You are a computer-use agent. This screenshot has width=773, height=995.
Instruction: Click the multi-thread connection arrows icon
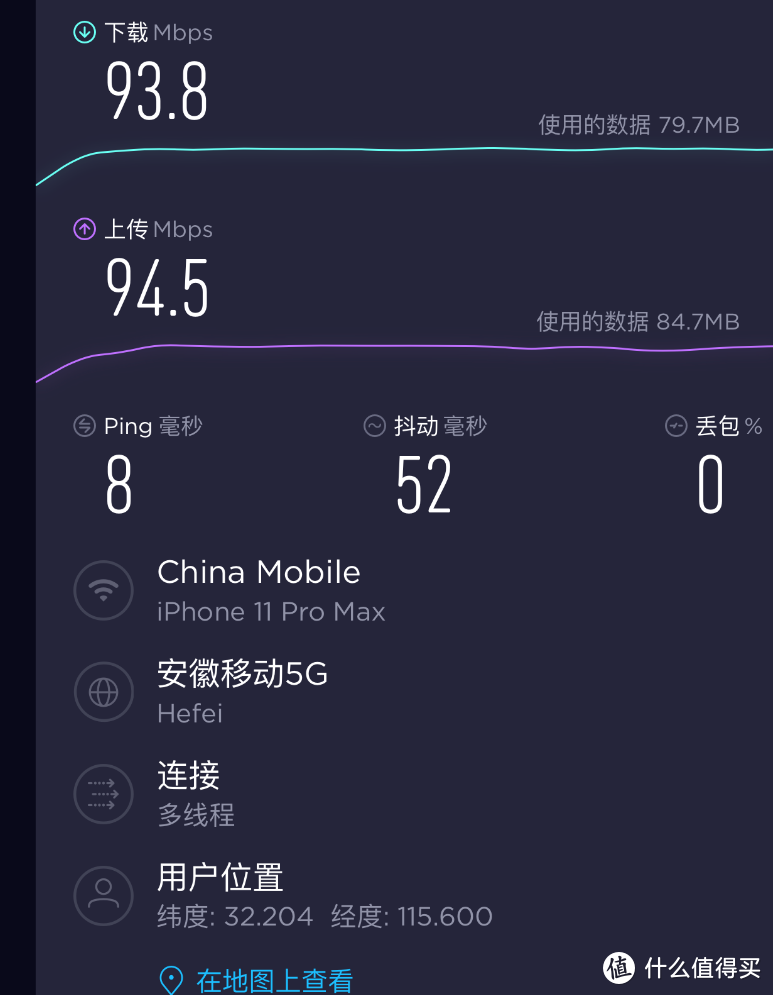point(103,793)
